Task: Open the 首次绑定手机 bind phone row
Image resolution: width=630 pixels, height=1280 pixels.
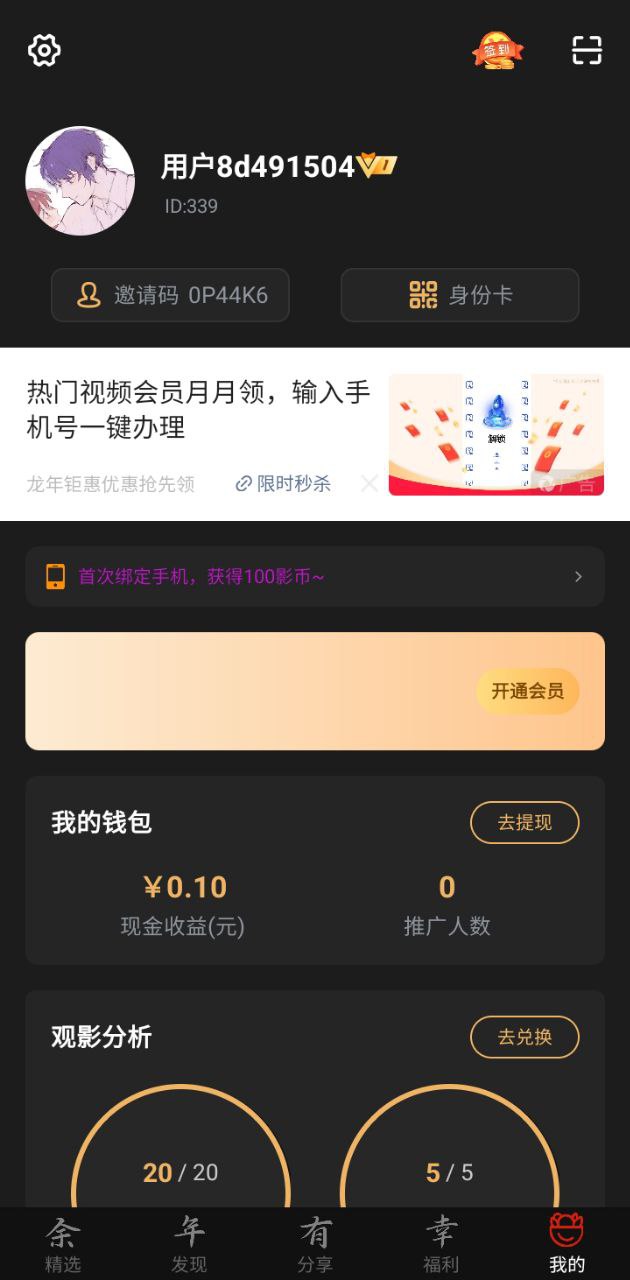Action: pyautogui.click(x=315, y=576)
